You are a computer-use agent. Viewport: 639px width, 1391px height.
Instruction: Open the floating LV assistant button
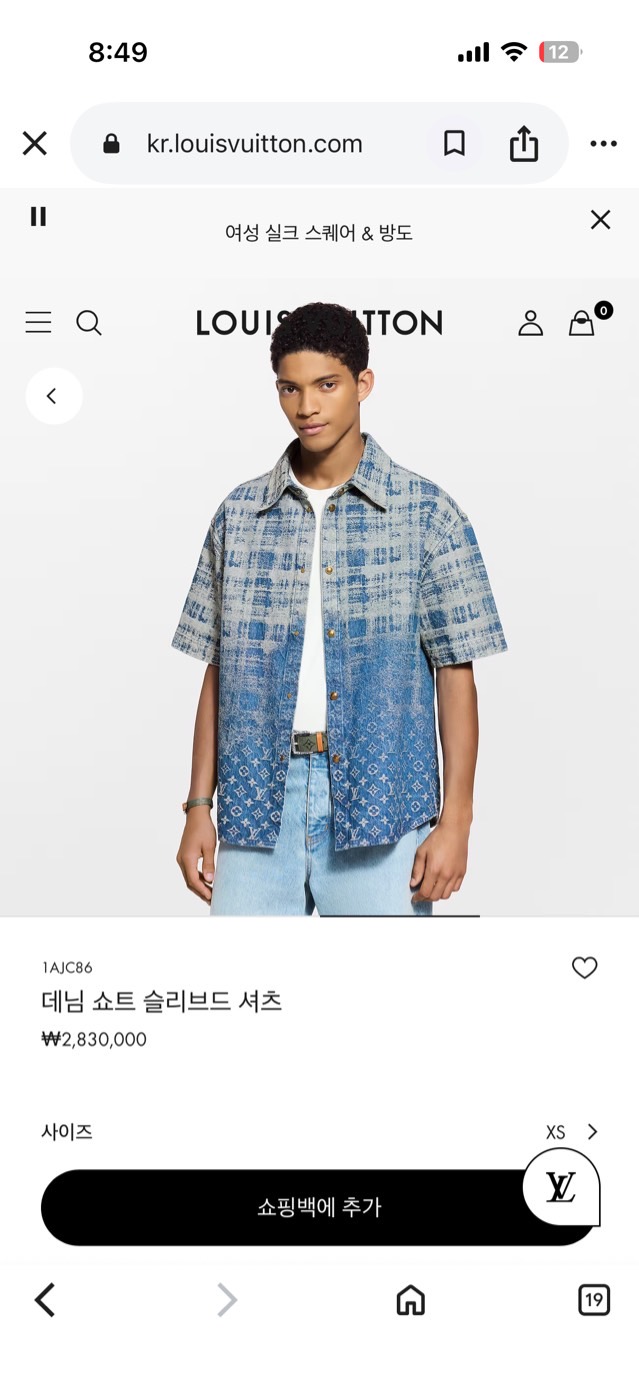click(561, 1187)
